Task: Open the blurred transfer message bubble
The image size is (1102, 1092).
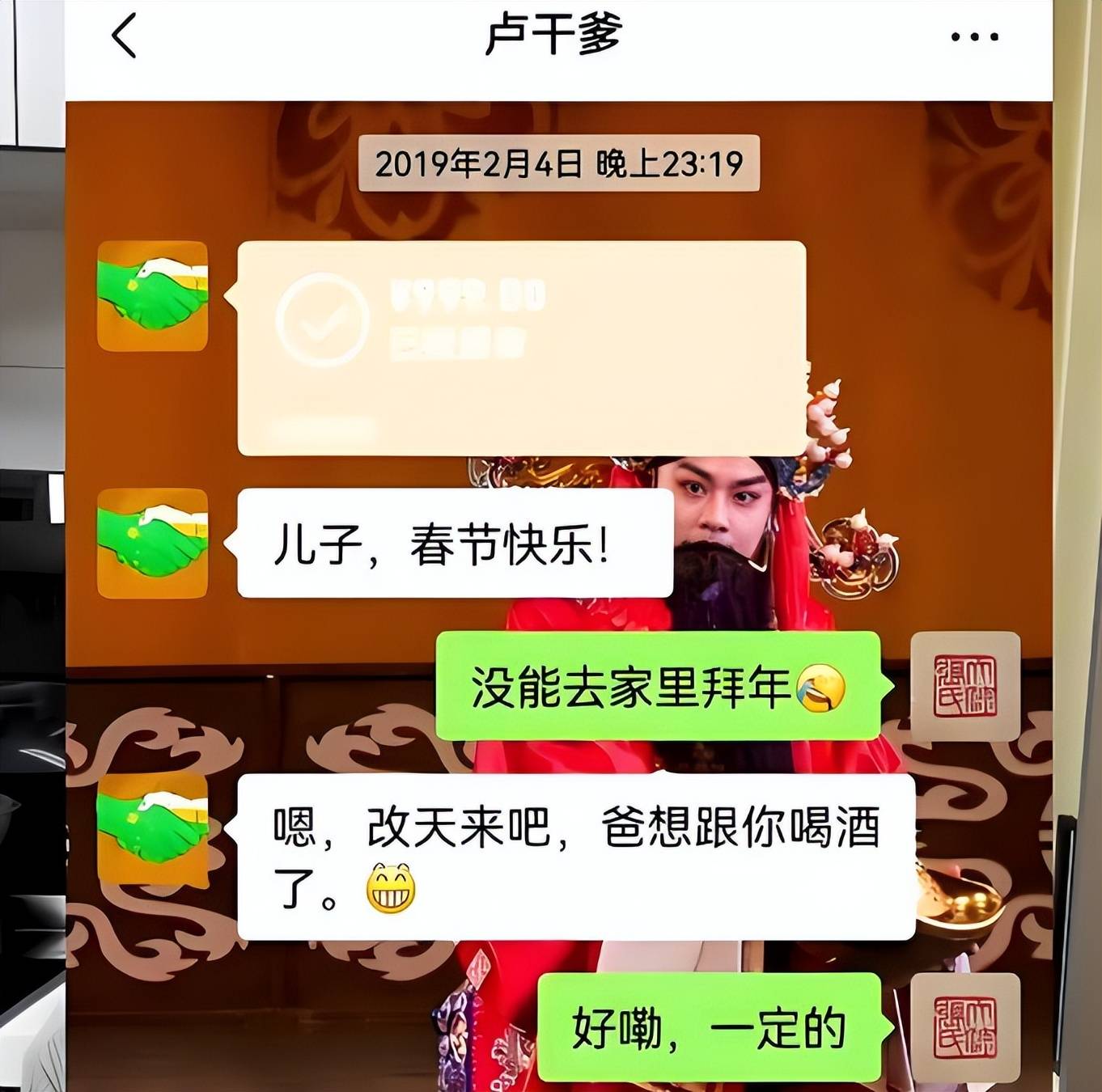Action: click(x=521, y=348)
